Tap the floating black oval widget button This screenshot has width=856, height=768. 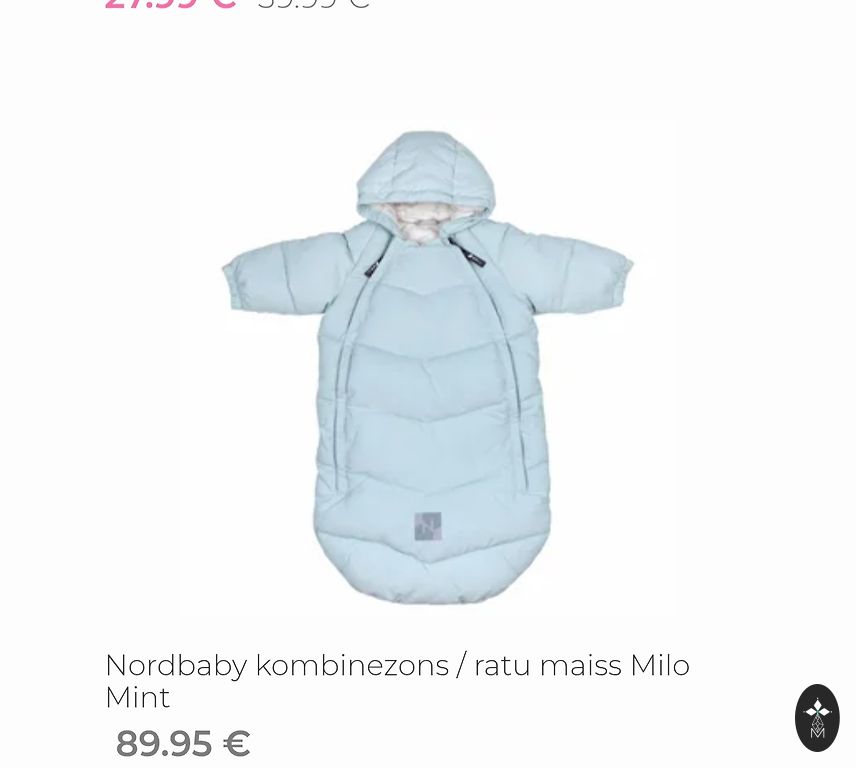click(x=817, y=717)
